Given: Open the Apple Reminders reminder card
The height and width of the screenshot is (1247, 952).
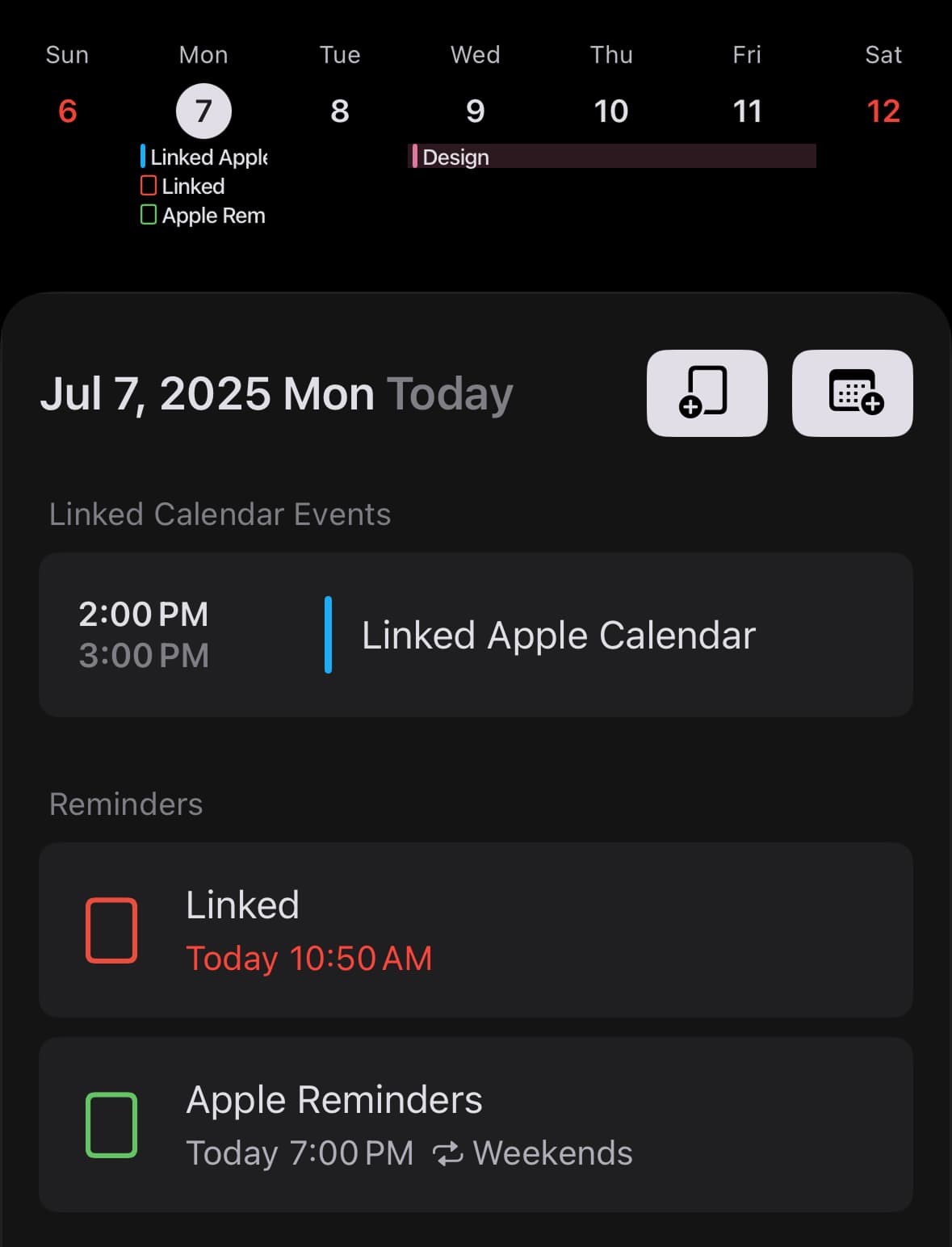Looking at the screenshot, I should pos(517,1125).
